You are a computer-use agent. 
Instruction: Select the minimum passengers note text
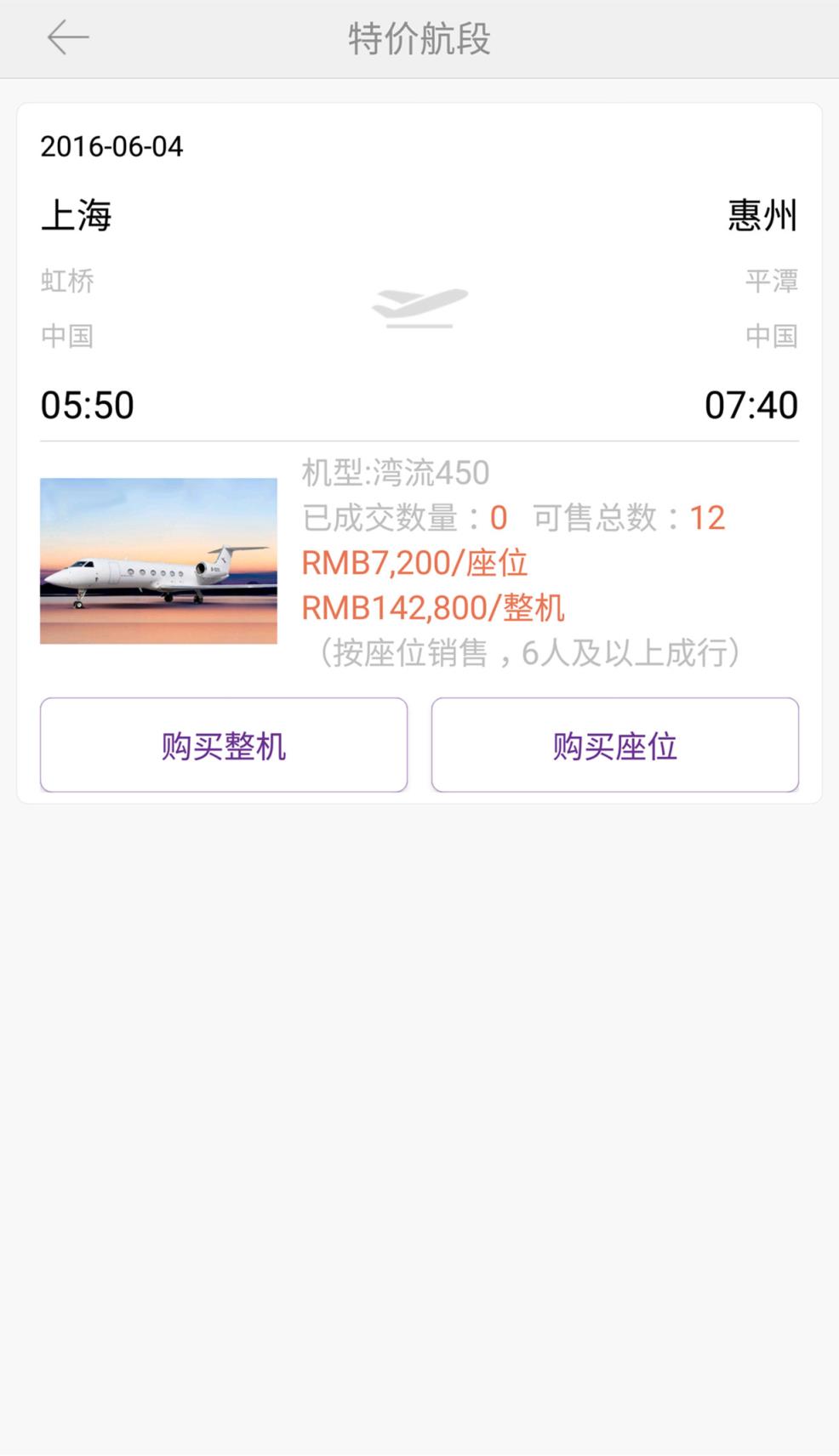529,653
